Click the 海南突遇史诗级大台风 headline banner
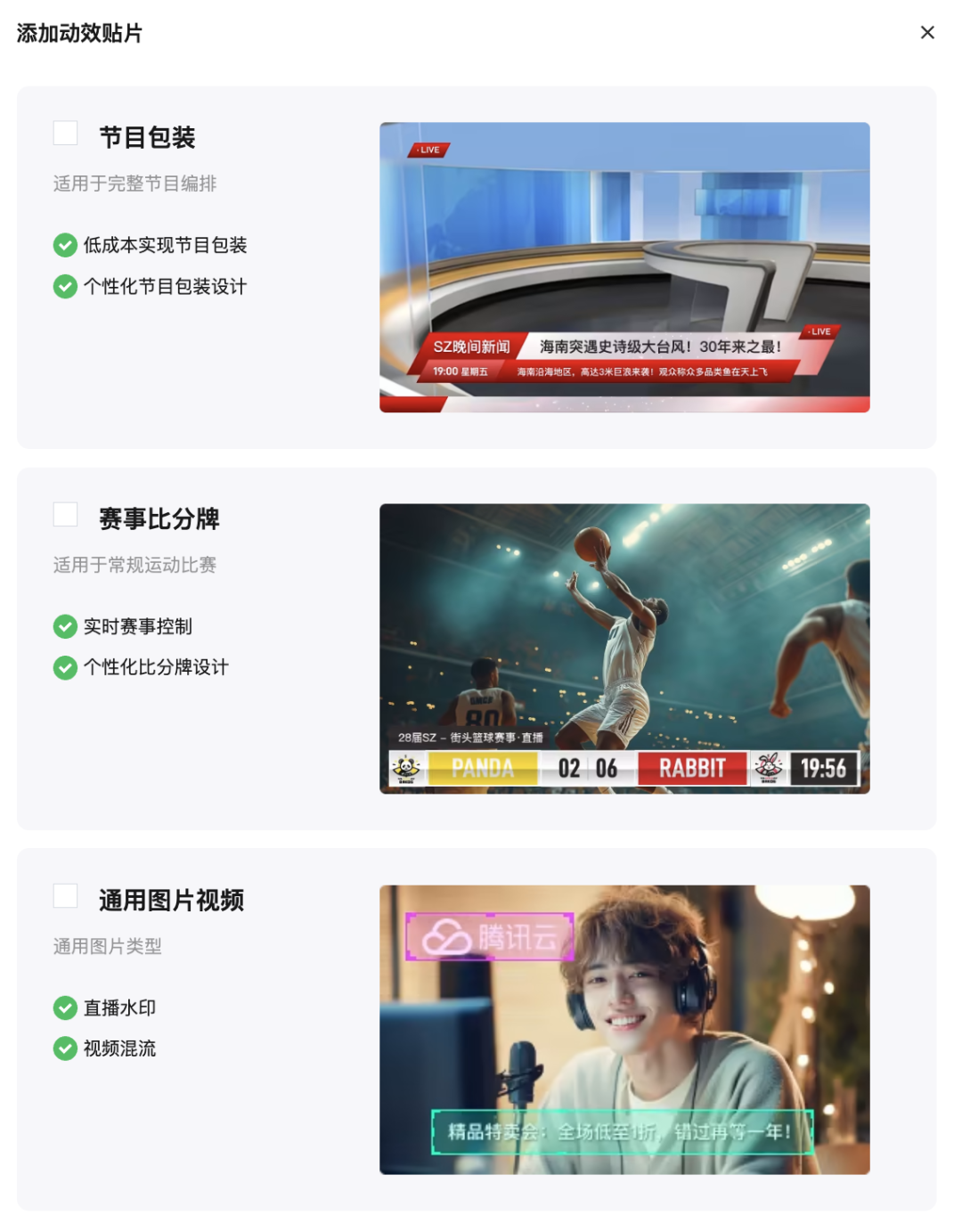This screenshot has height=1232, width=962. pos(659,346)
